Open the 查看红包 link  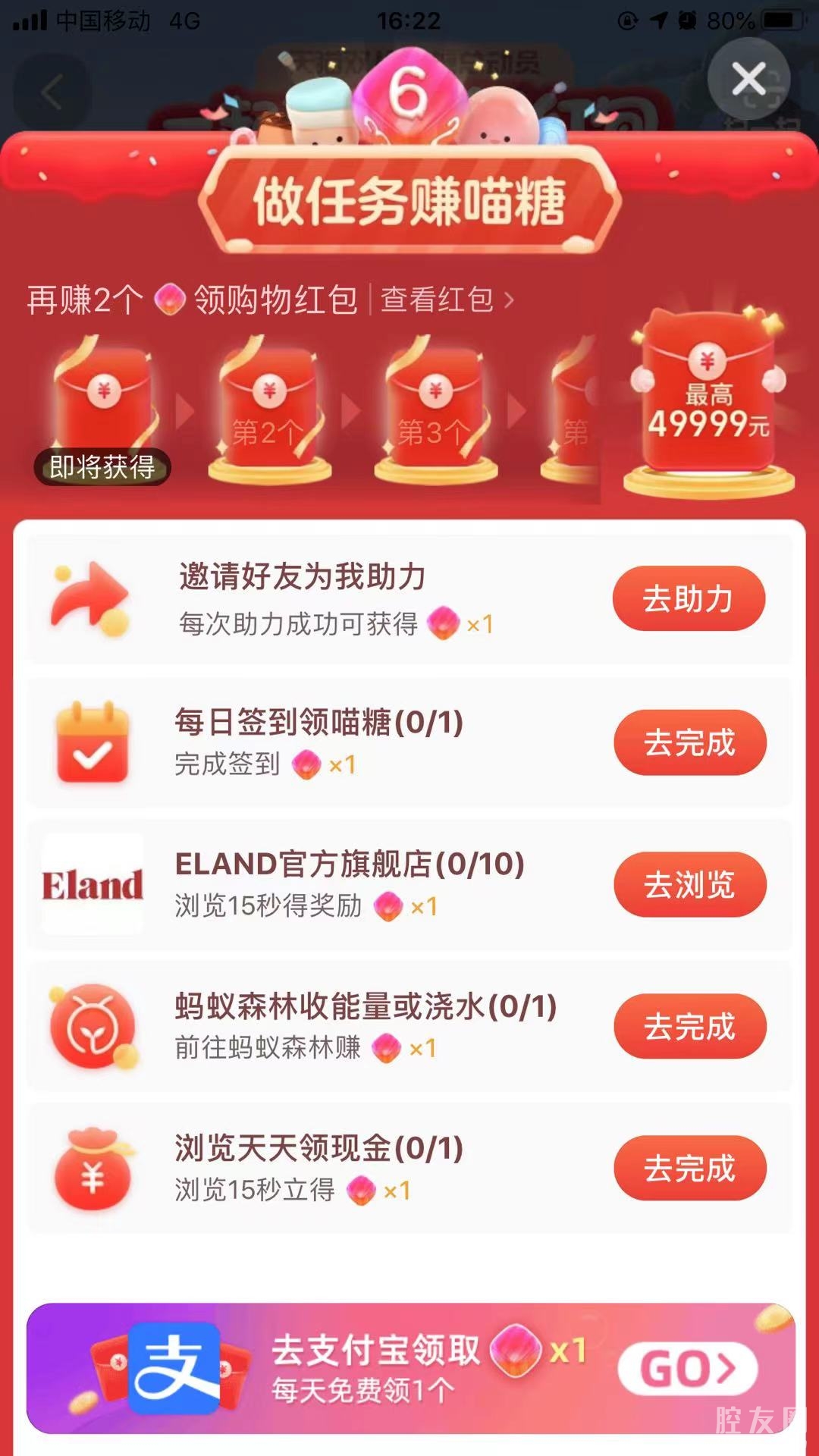pos(446,300)
